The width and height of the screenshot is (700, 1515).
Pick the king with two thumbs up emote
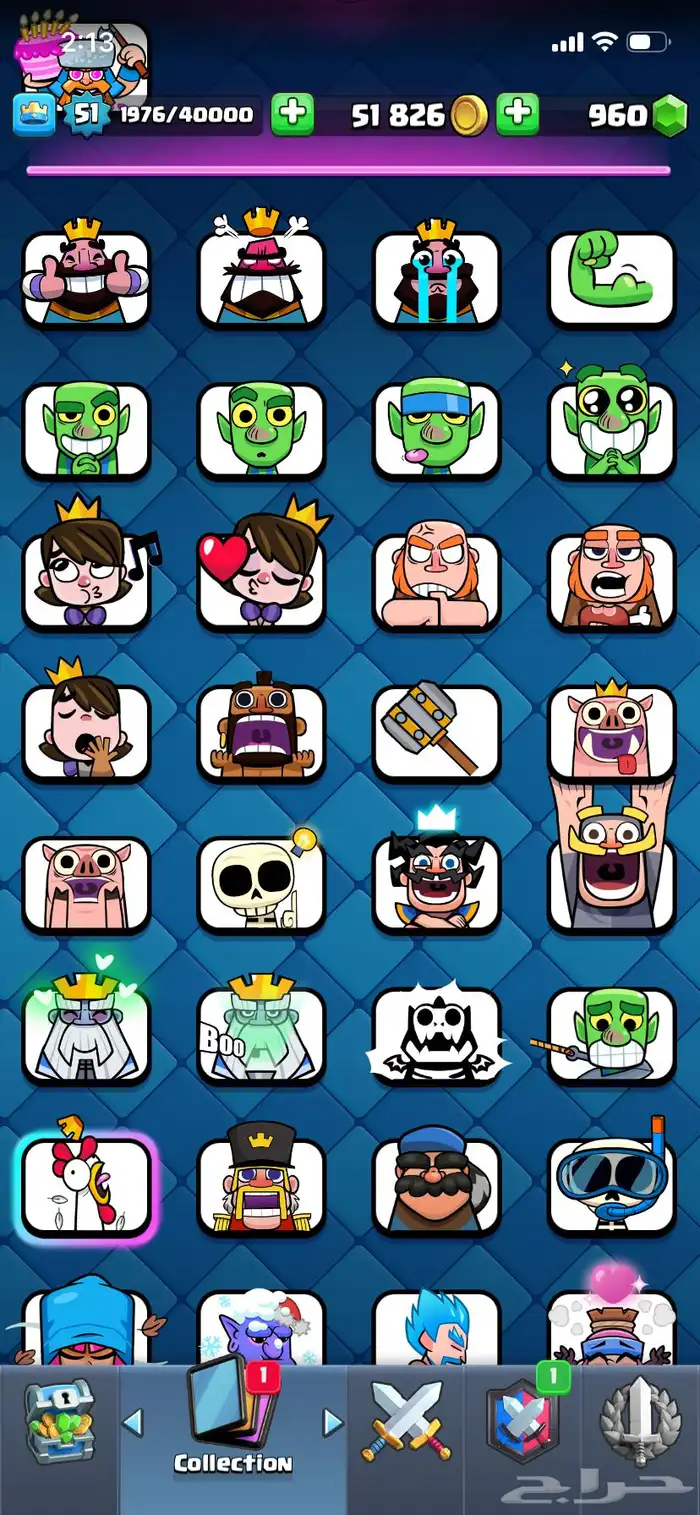86,278
